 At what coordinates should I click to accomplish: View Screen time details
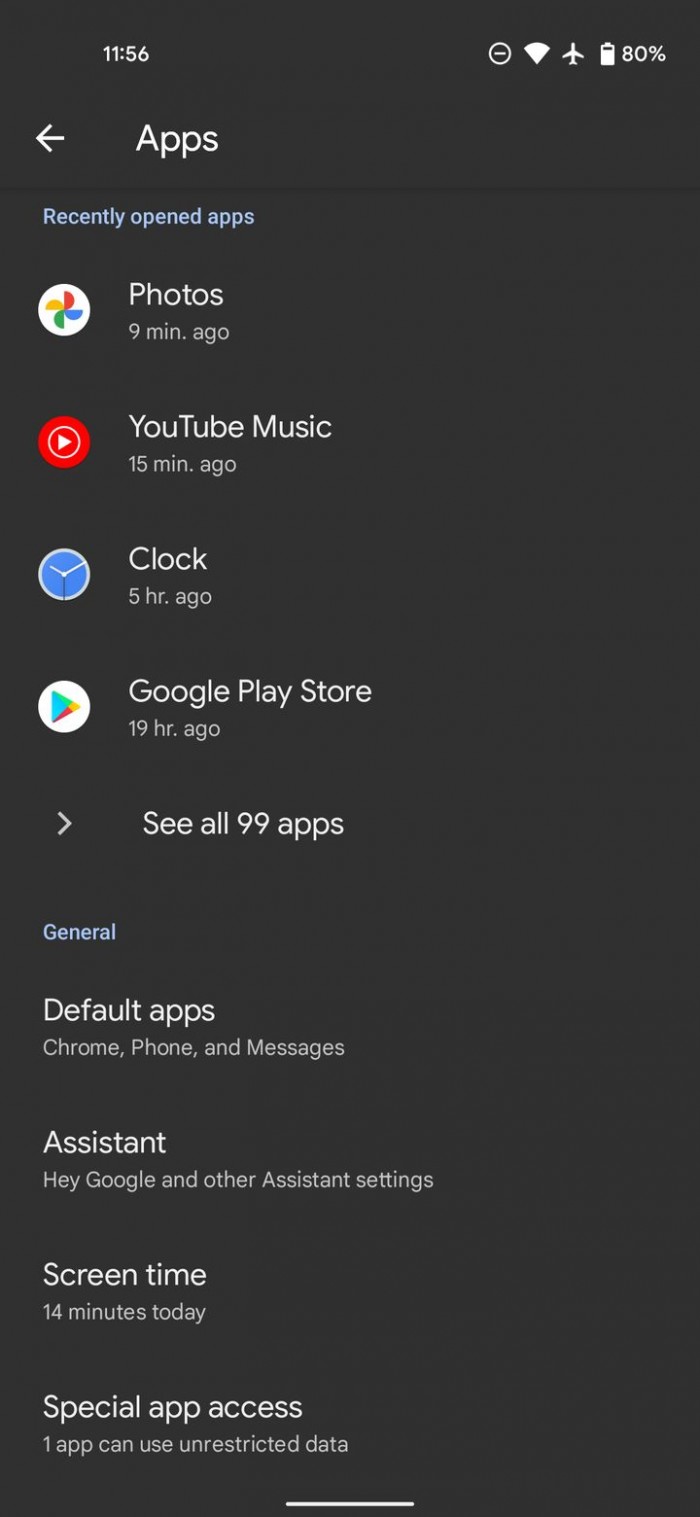(x=350, y=1291)
